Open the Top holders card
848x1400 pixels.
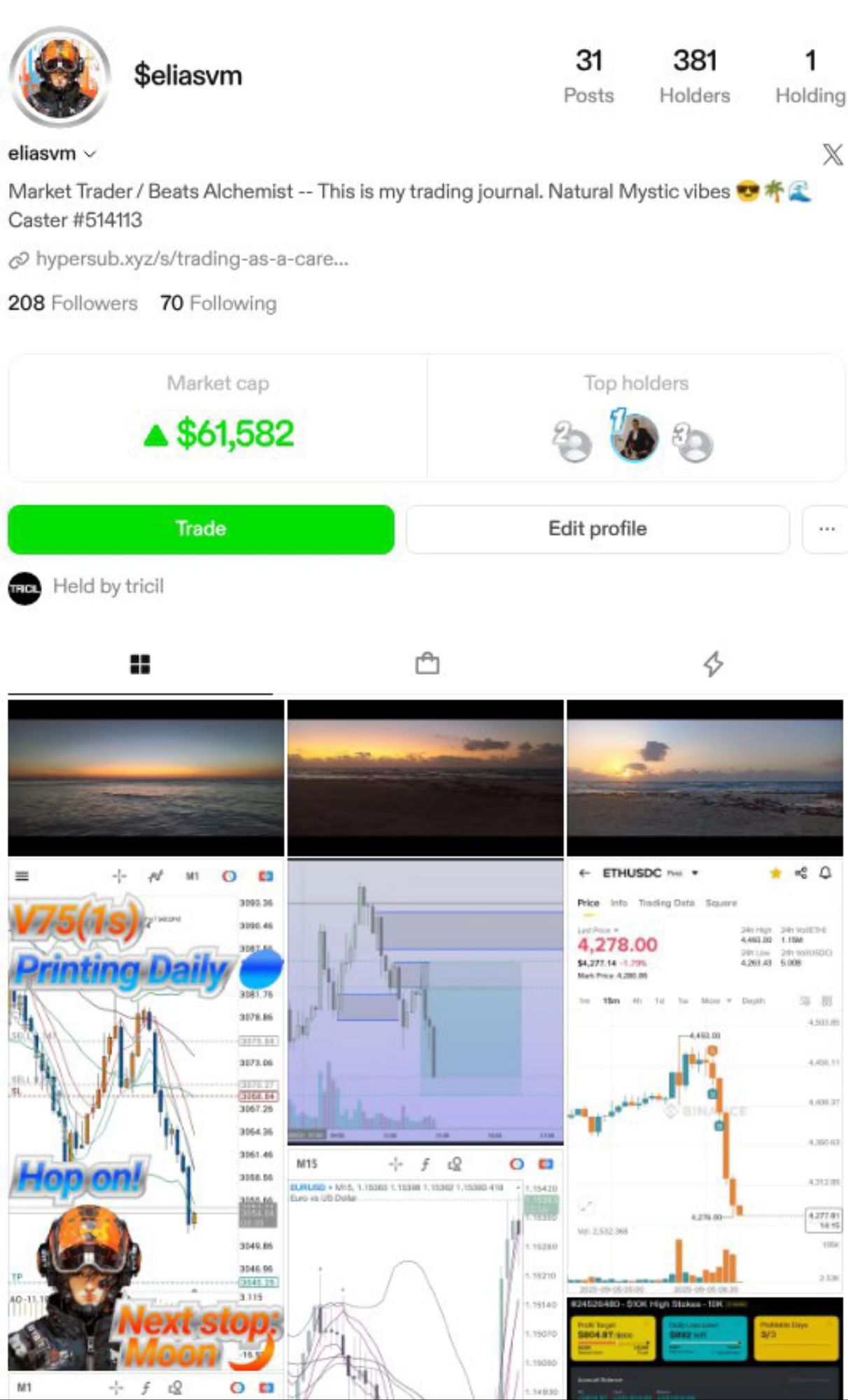tap(635, 418)
